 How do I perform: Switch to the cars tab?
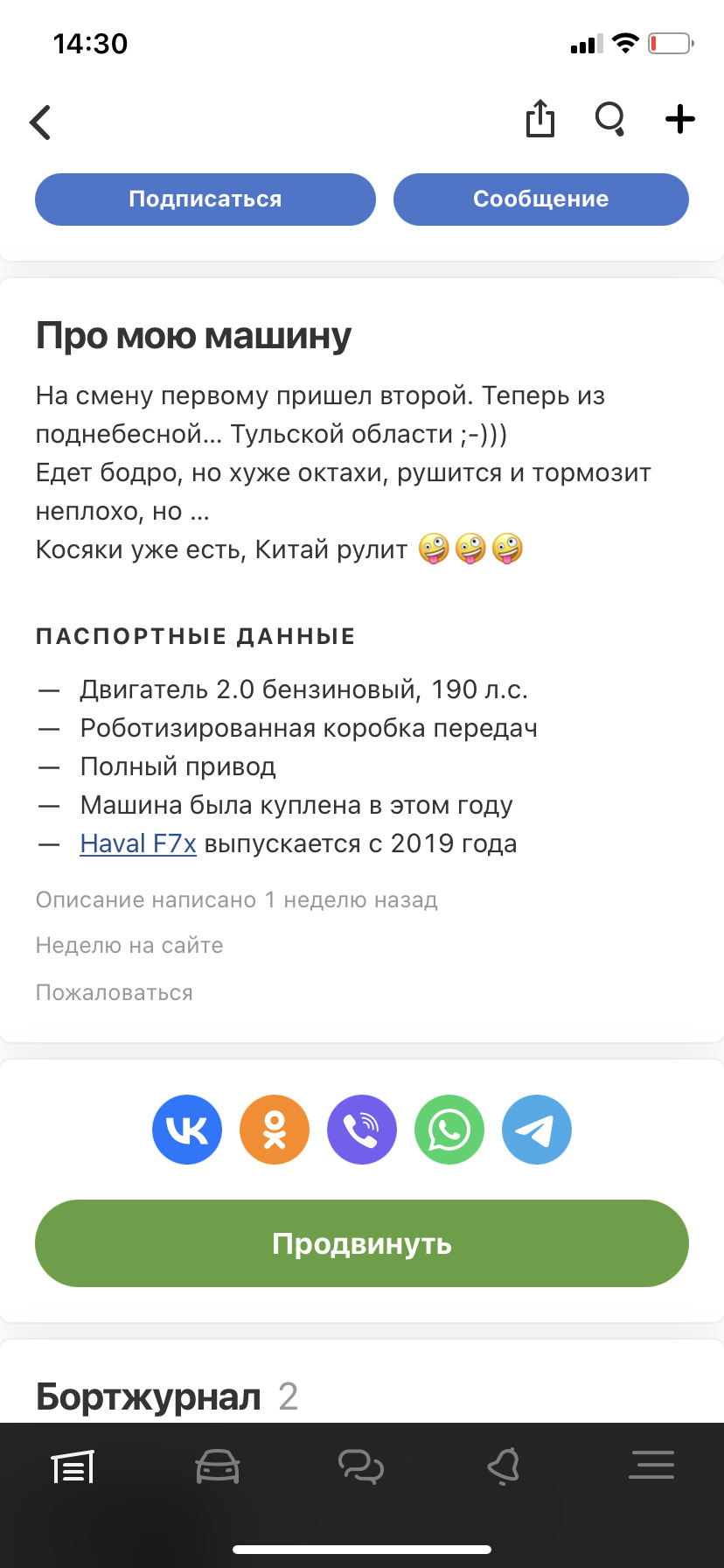pyautogui.click(x=217, y=1466)
